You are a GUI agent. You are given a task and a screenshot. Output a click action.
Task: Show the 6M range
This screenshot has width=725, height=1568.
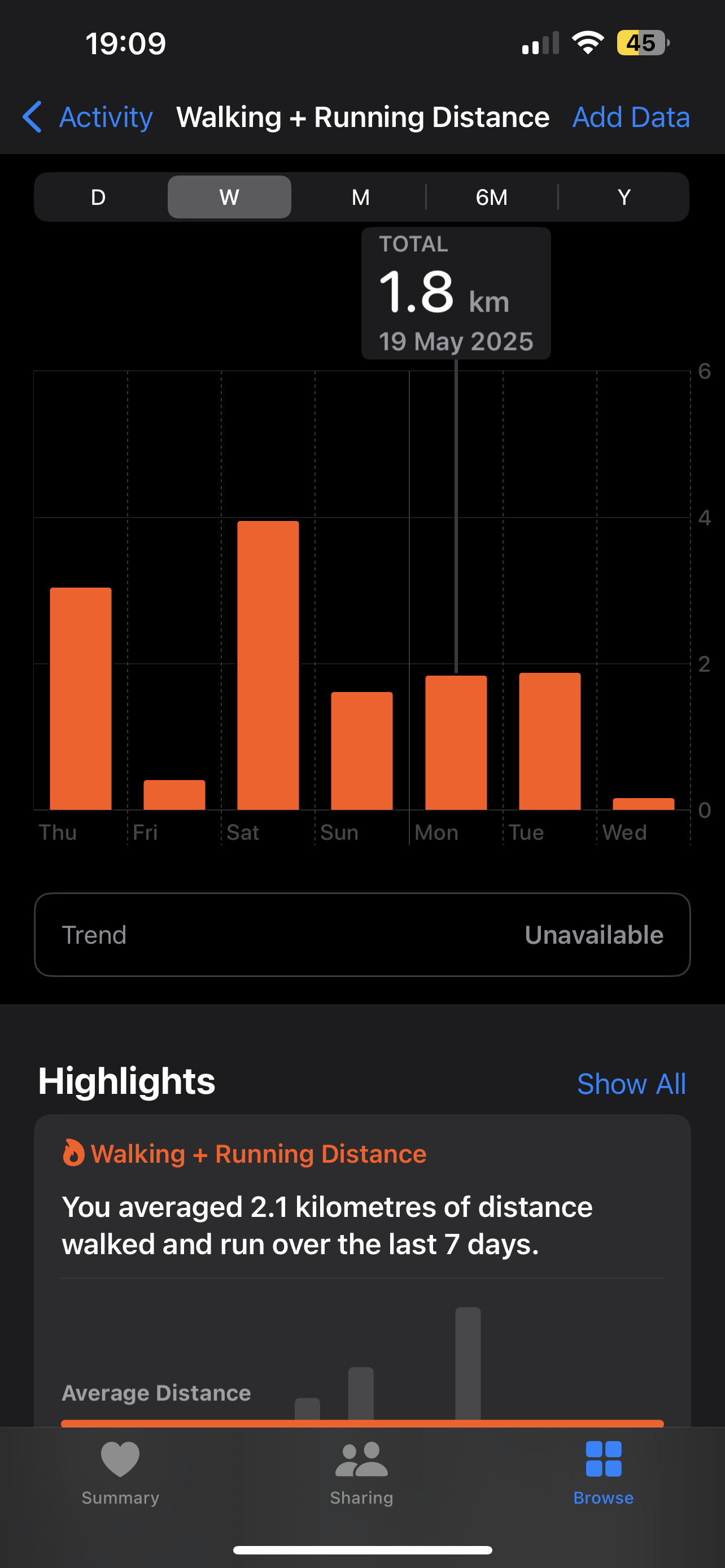tap(492, 197)
